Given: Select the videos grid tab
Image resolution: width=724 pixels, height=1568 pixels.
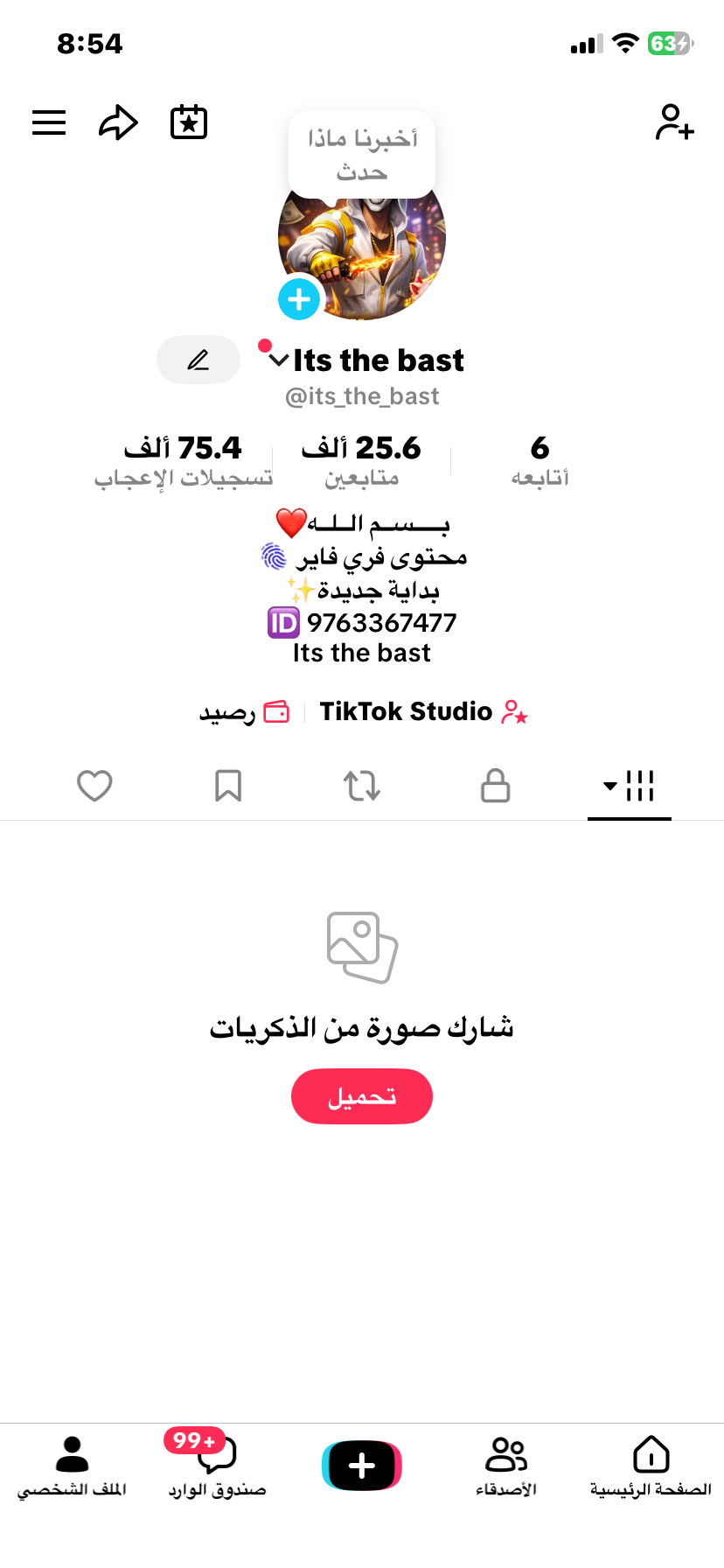Looking at the screenshot, I should 641,787.
